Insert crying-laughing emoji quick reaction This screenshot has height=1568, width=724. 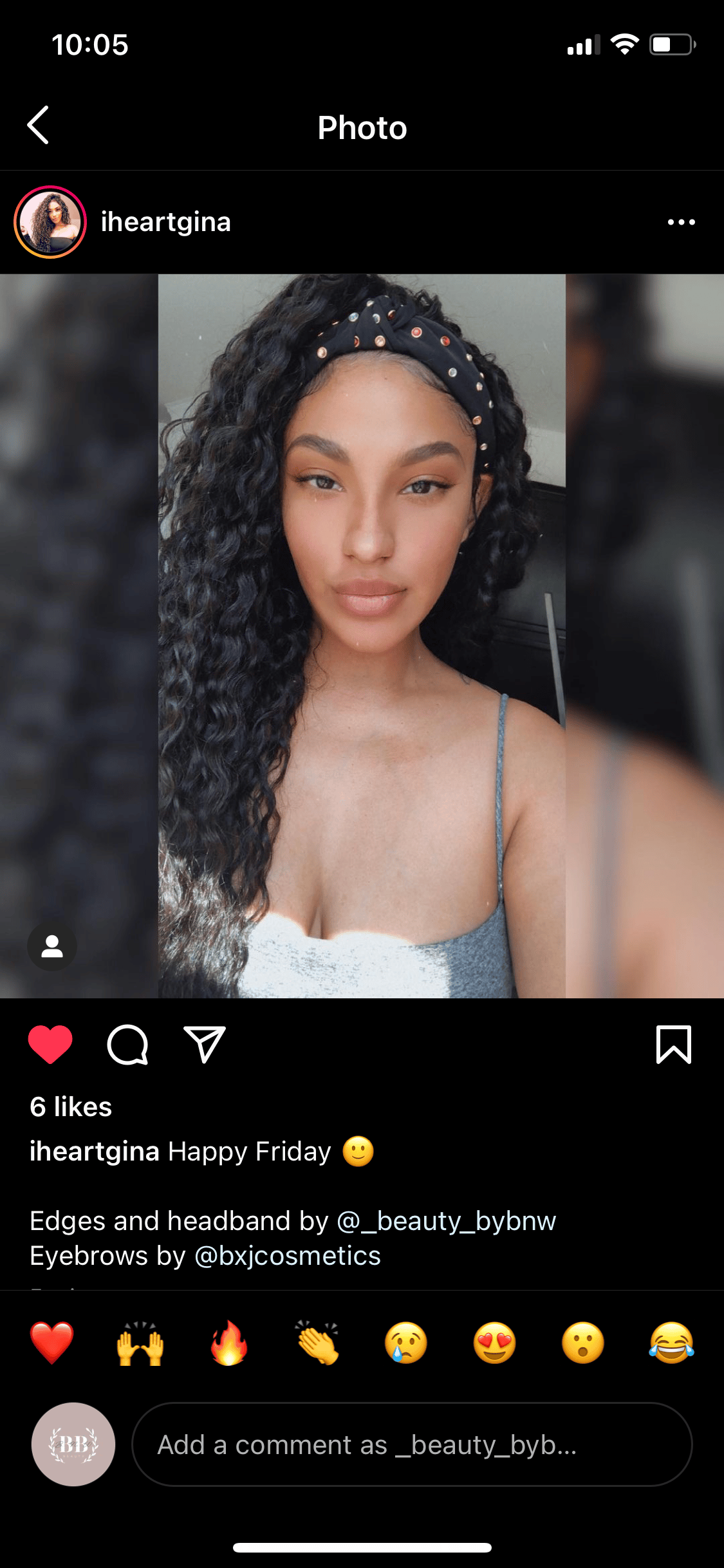(x=672, y=1343)
